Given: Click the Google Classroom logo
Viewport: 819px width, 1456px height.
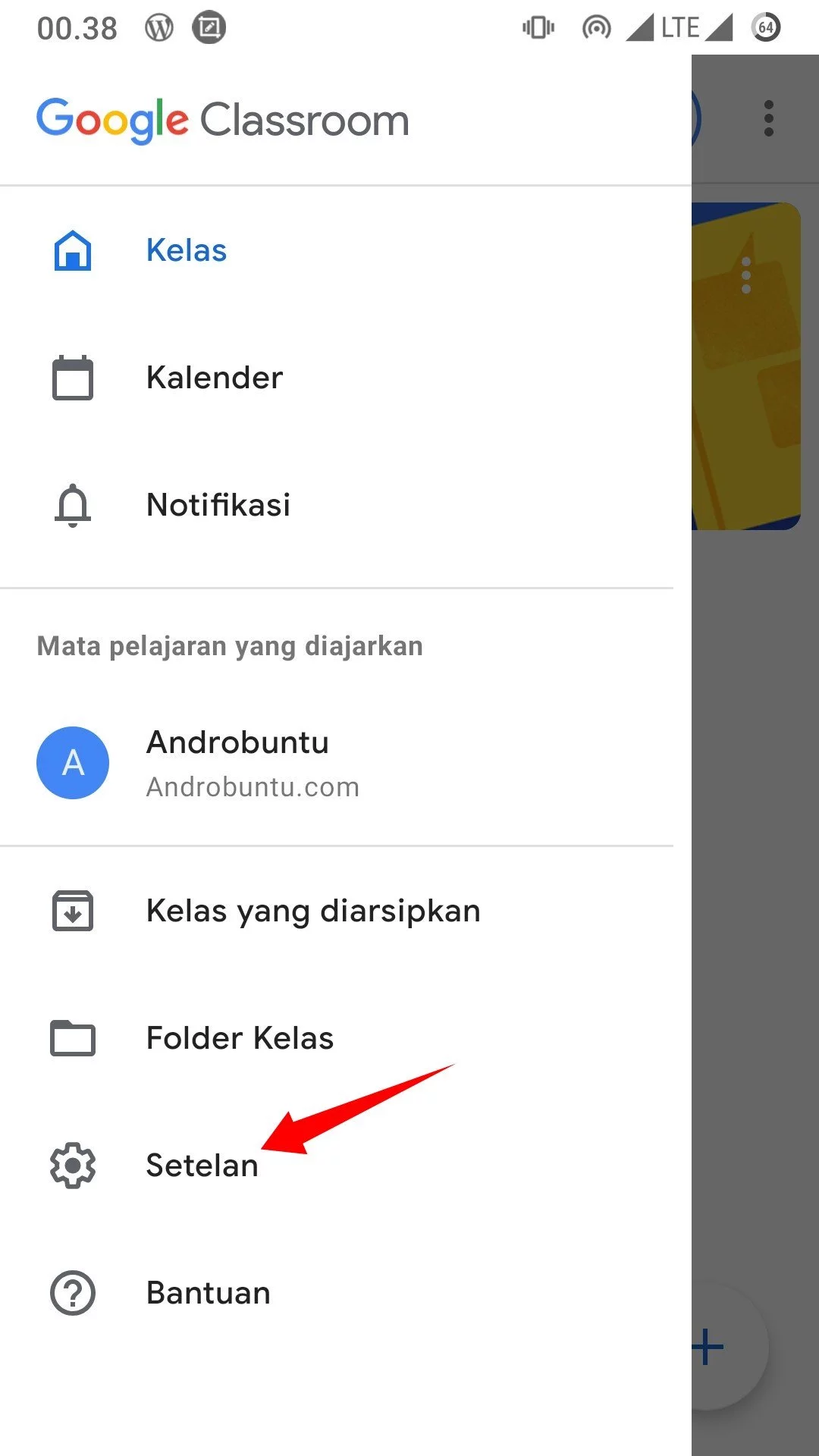Looking at the screenshot, I should (x=222, y=119).
